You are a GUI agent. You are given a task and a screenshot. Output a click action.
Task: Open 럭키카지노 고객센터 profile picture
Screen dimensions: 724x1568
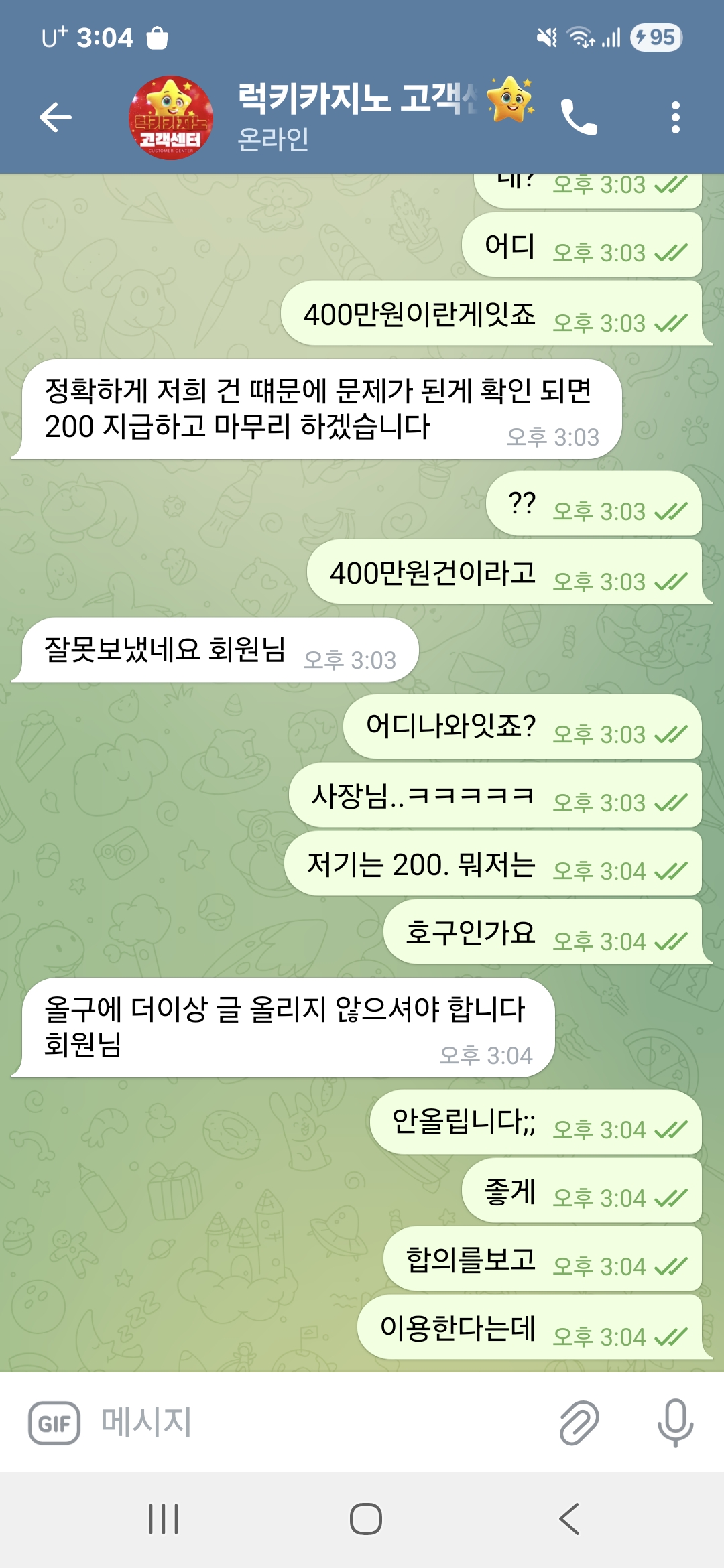click(171, 118)
